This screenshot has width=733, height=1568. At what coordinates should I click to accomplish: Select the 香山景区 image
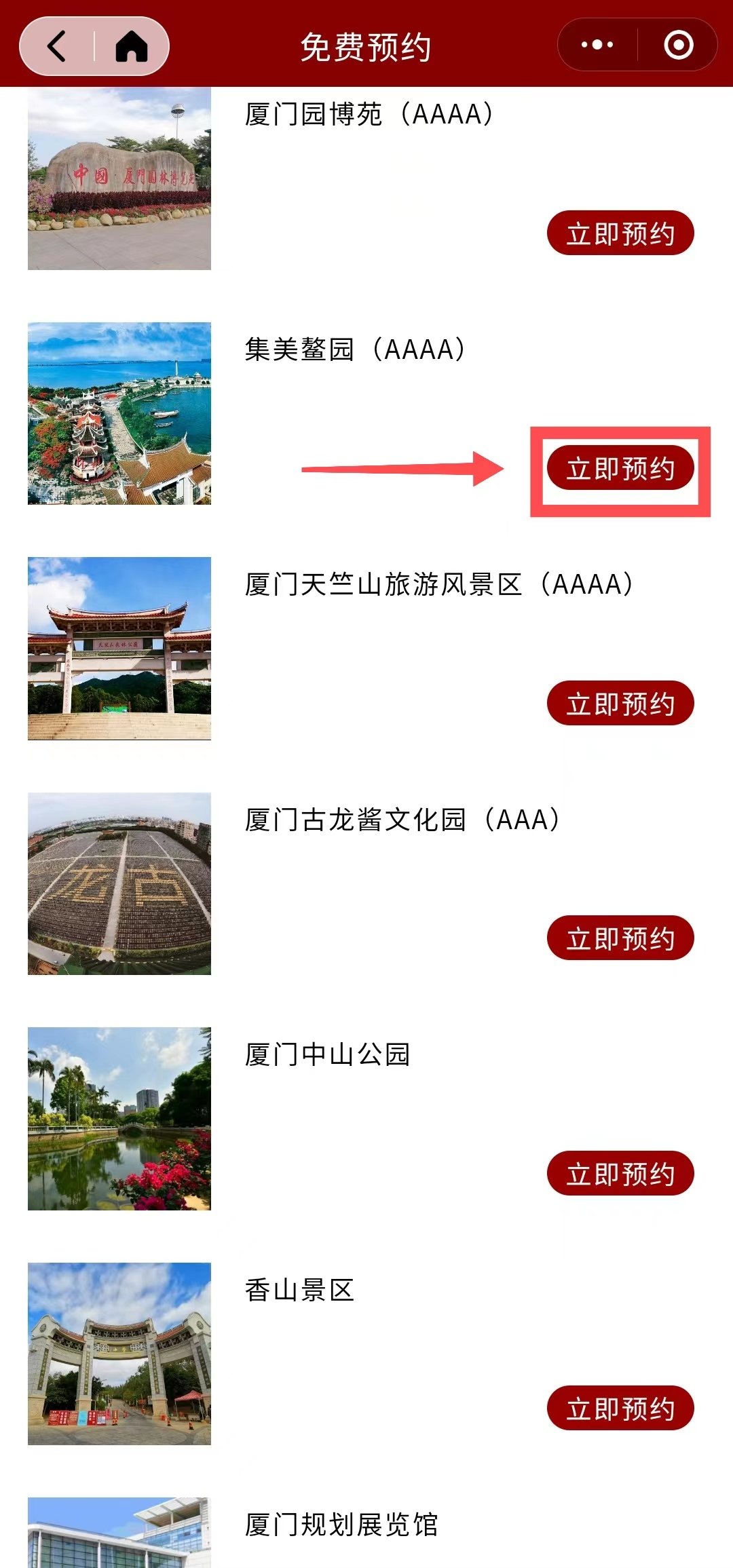(119, 1354)
